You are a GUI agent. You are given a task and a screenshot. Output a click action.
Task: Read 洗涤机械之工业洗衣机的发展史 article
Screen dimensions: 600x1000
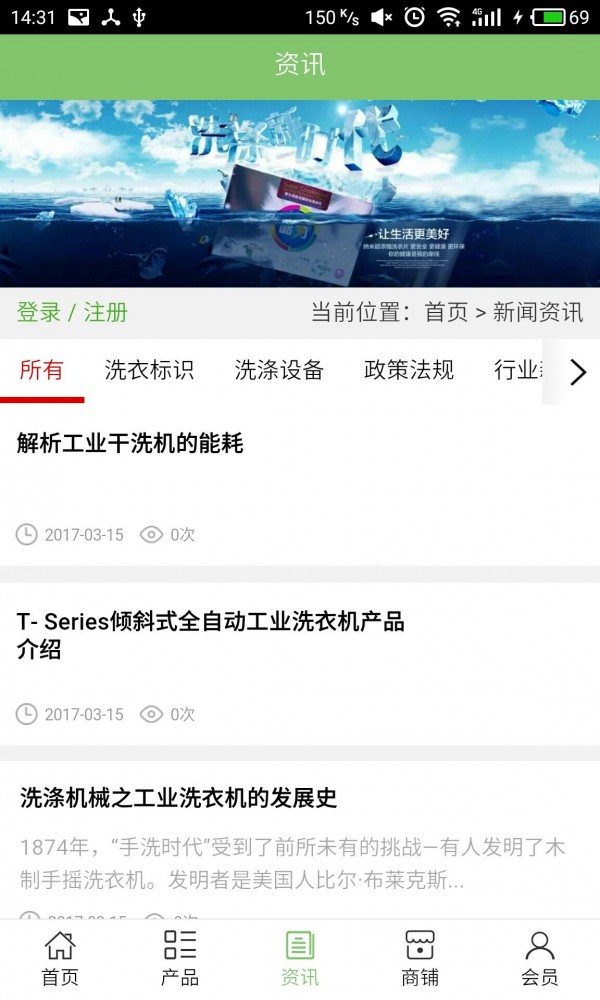click(179, 798)
